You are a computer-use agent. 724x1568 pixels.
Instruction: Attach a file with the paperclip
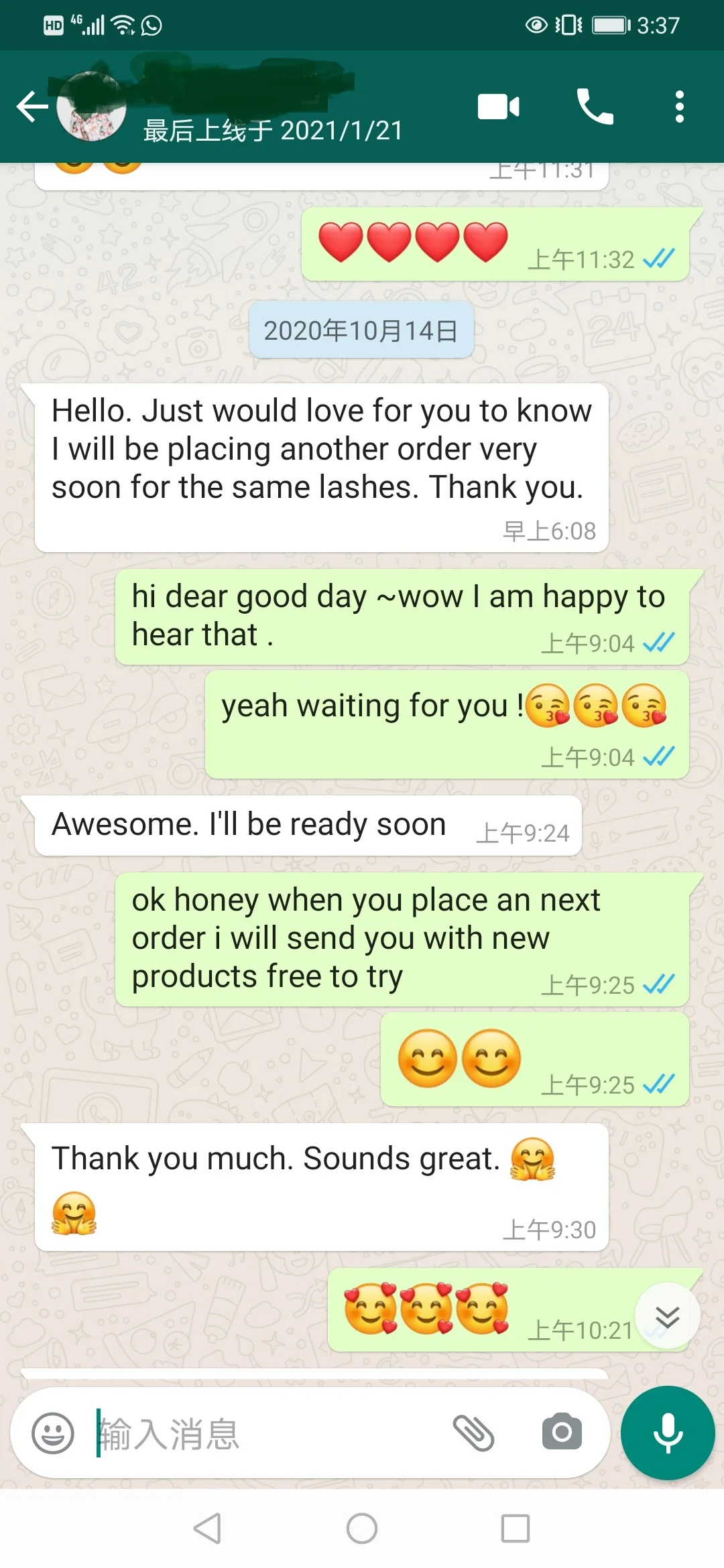pos(473,1433)
